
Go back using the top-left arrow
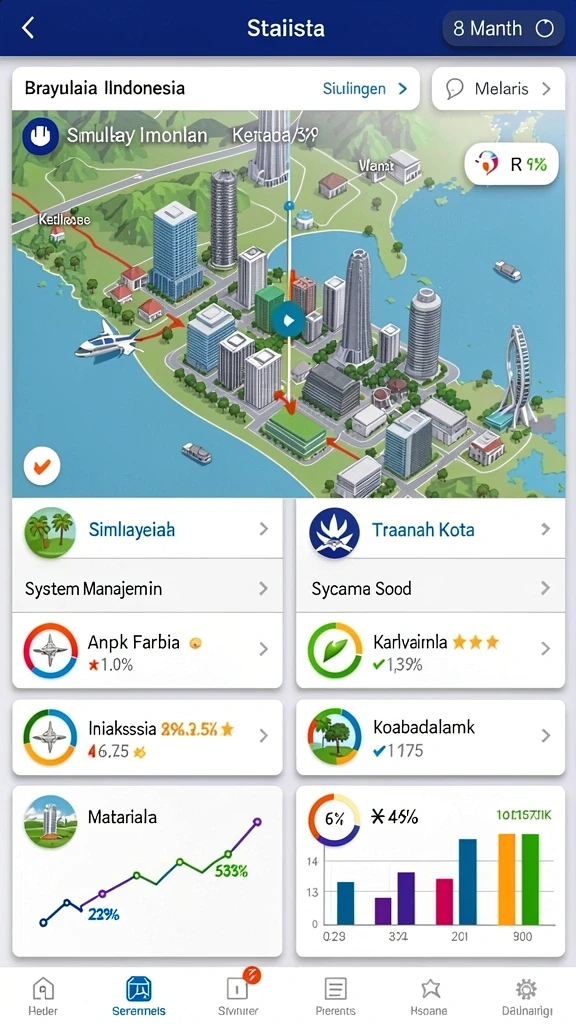[28, 28]
